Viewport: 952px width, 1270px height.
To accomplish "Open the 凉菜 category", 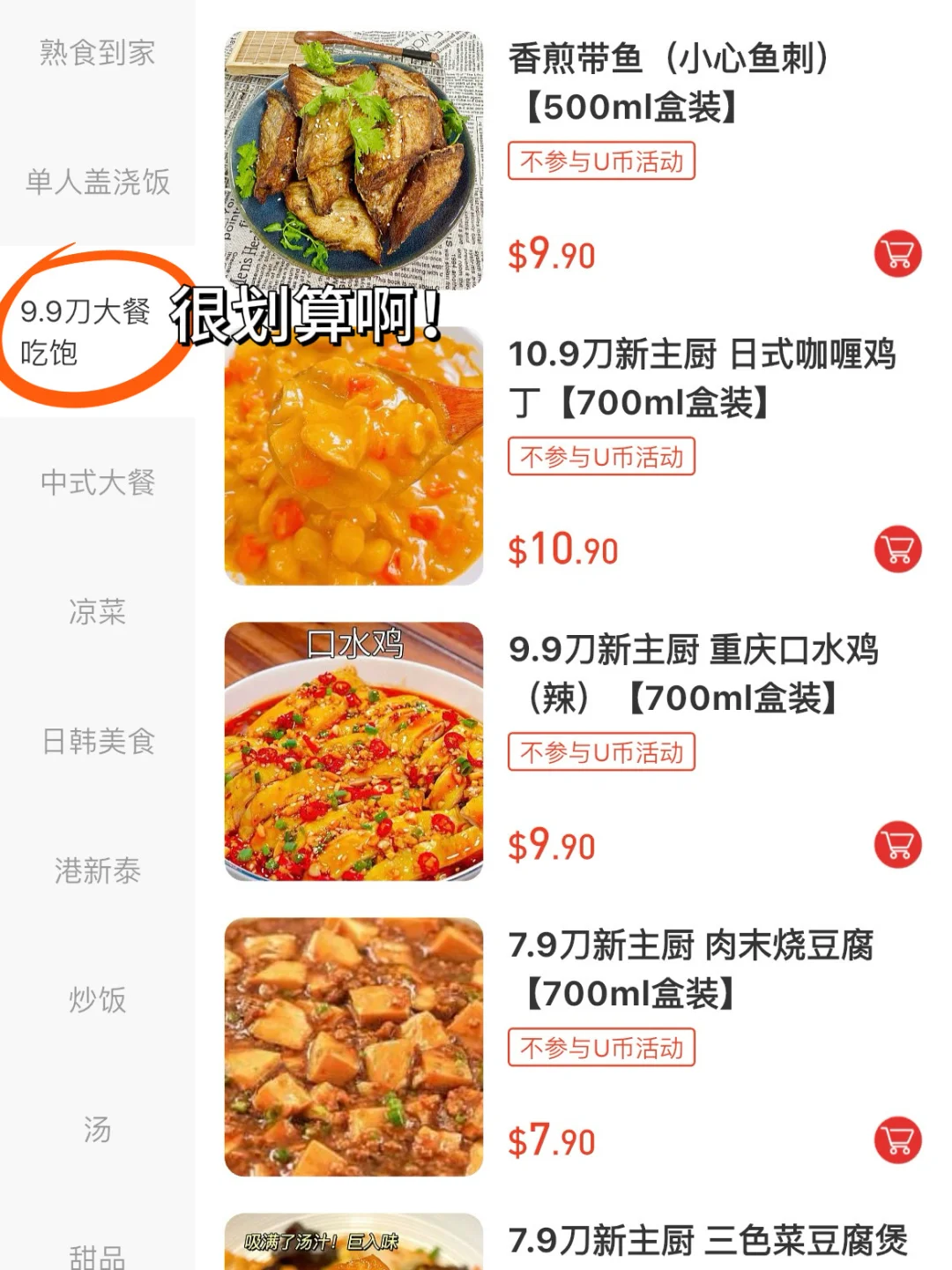I will [x=97, y=611].
